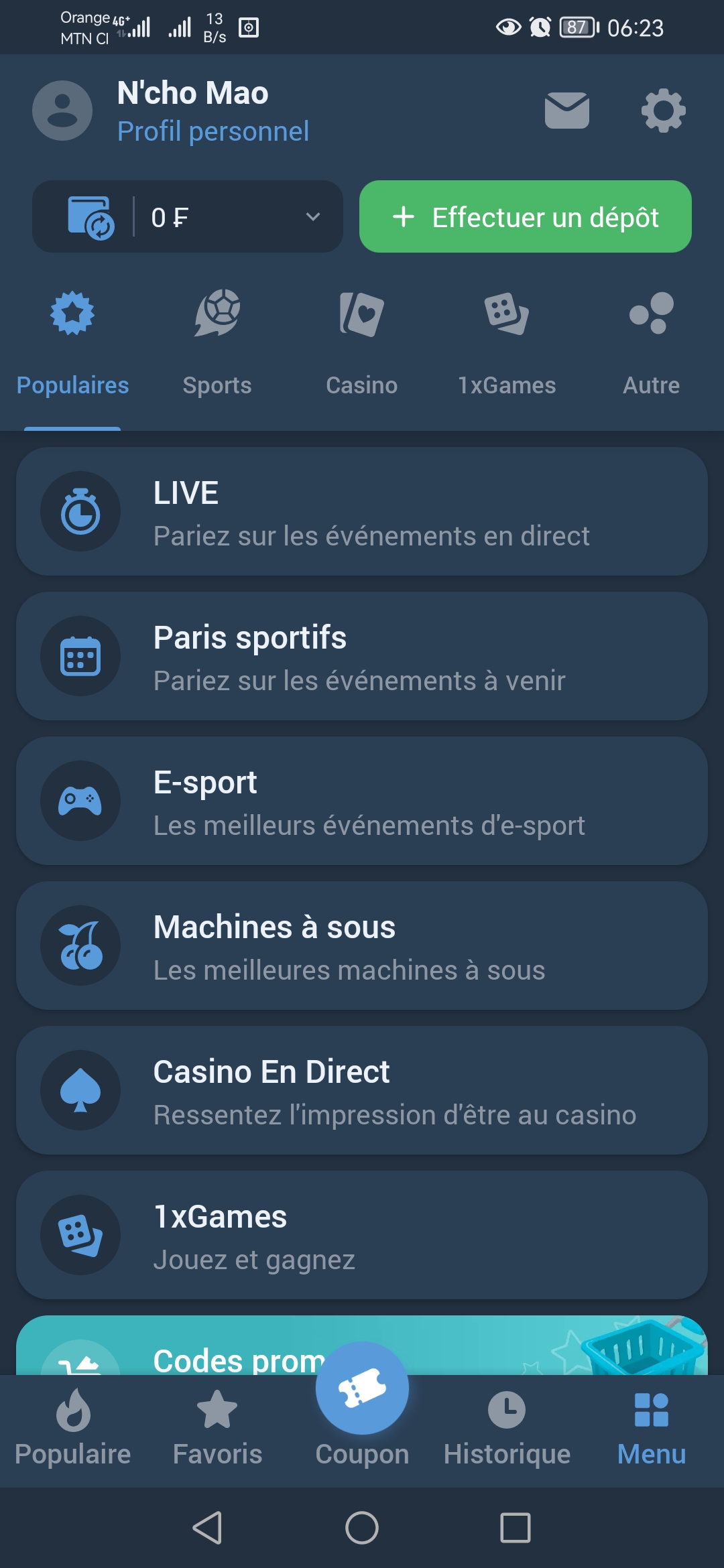Viewport: 724px width, 1568px height.
Task: Go back with the system back button
Action: click(208, 1528)
